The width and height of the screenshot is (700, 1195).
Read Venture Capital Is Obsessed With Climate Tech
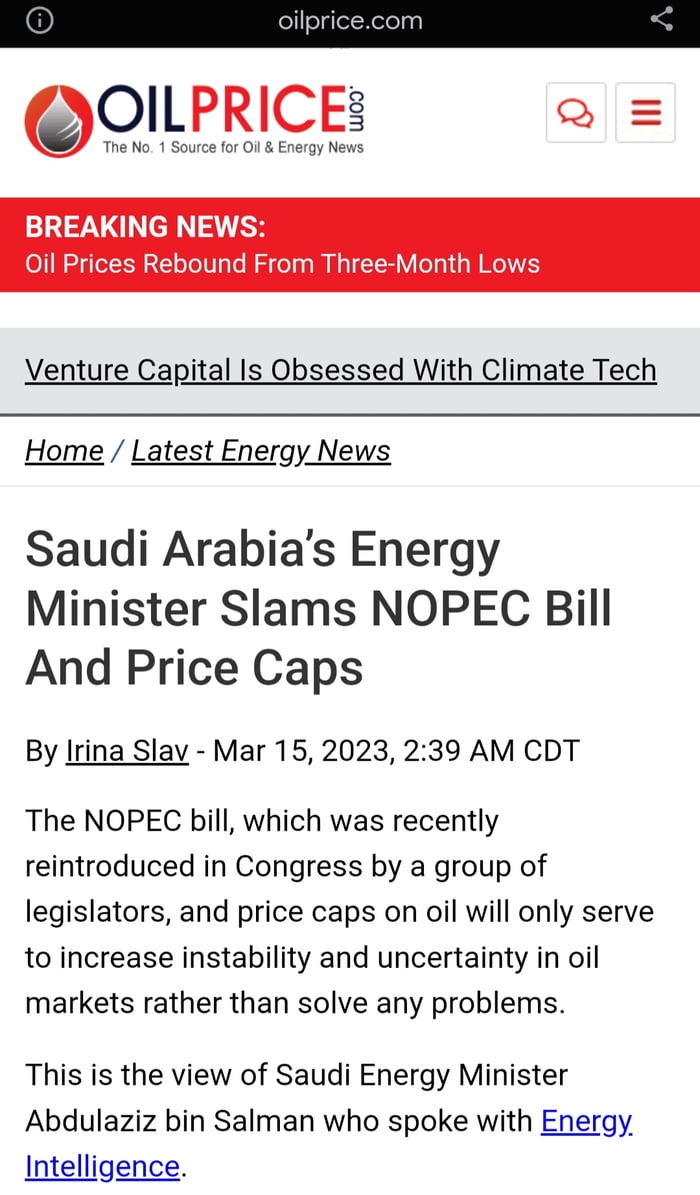click(x=340, y=370)
